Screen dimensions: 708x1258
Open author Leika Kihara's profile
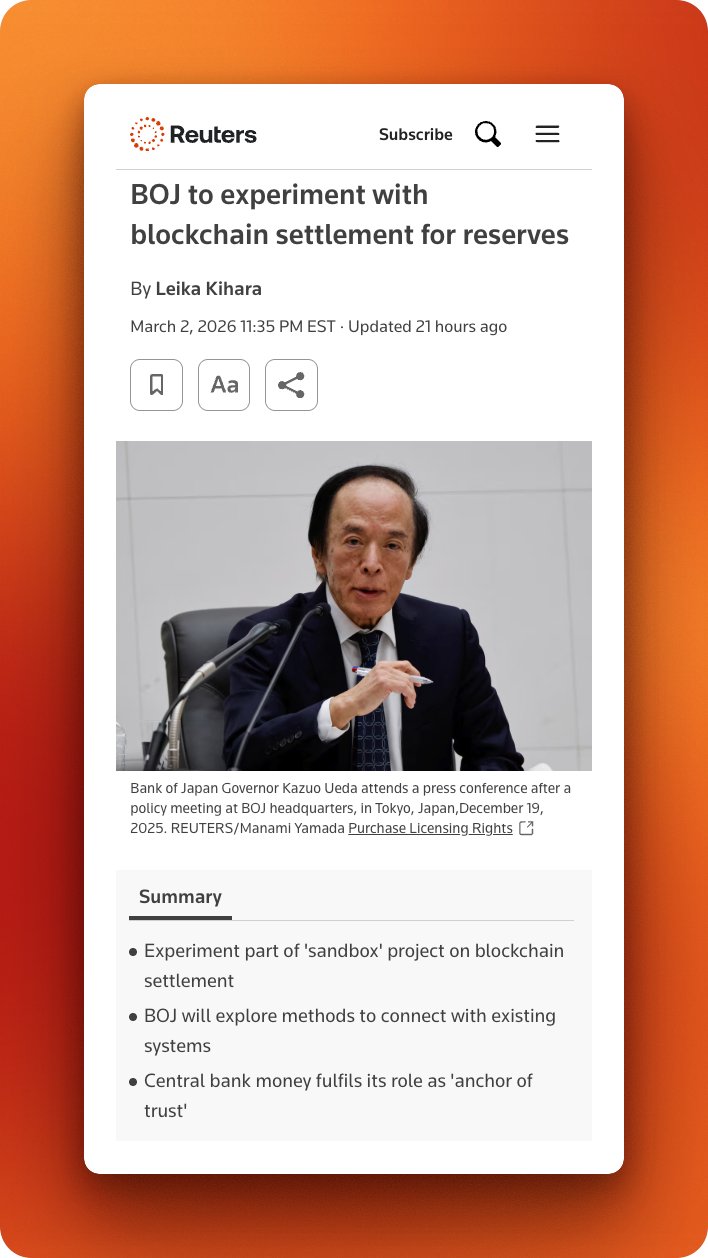(208, 289)
